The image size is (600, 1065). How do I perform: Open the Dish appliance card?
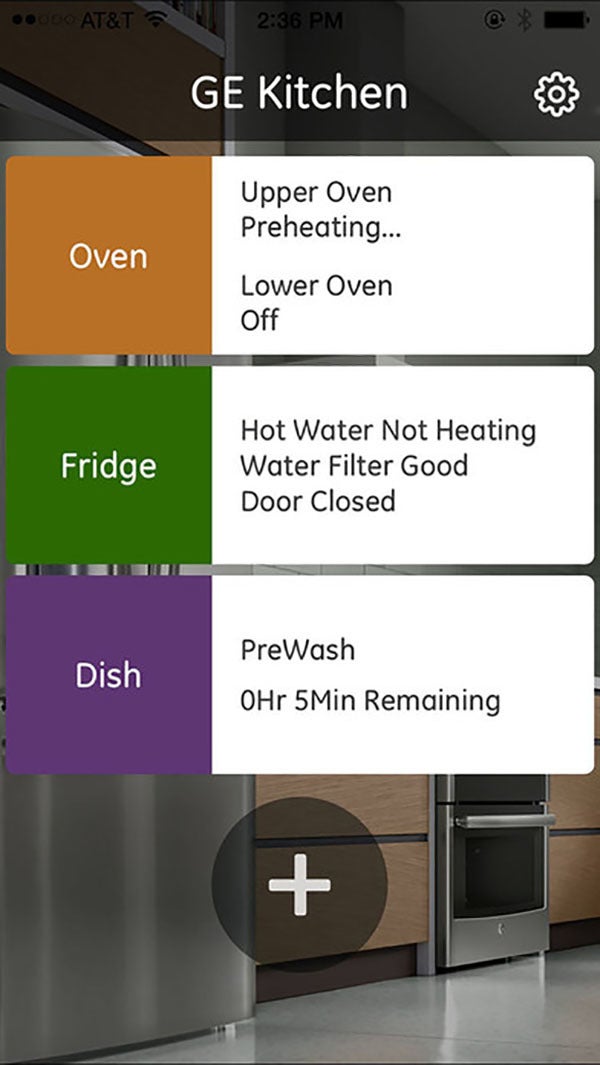(x=300, y=674)
